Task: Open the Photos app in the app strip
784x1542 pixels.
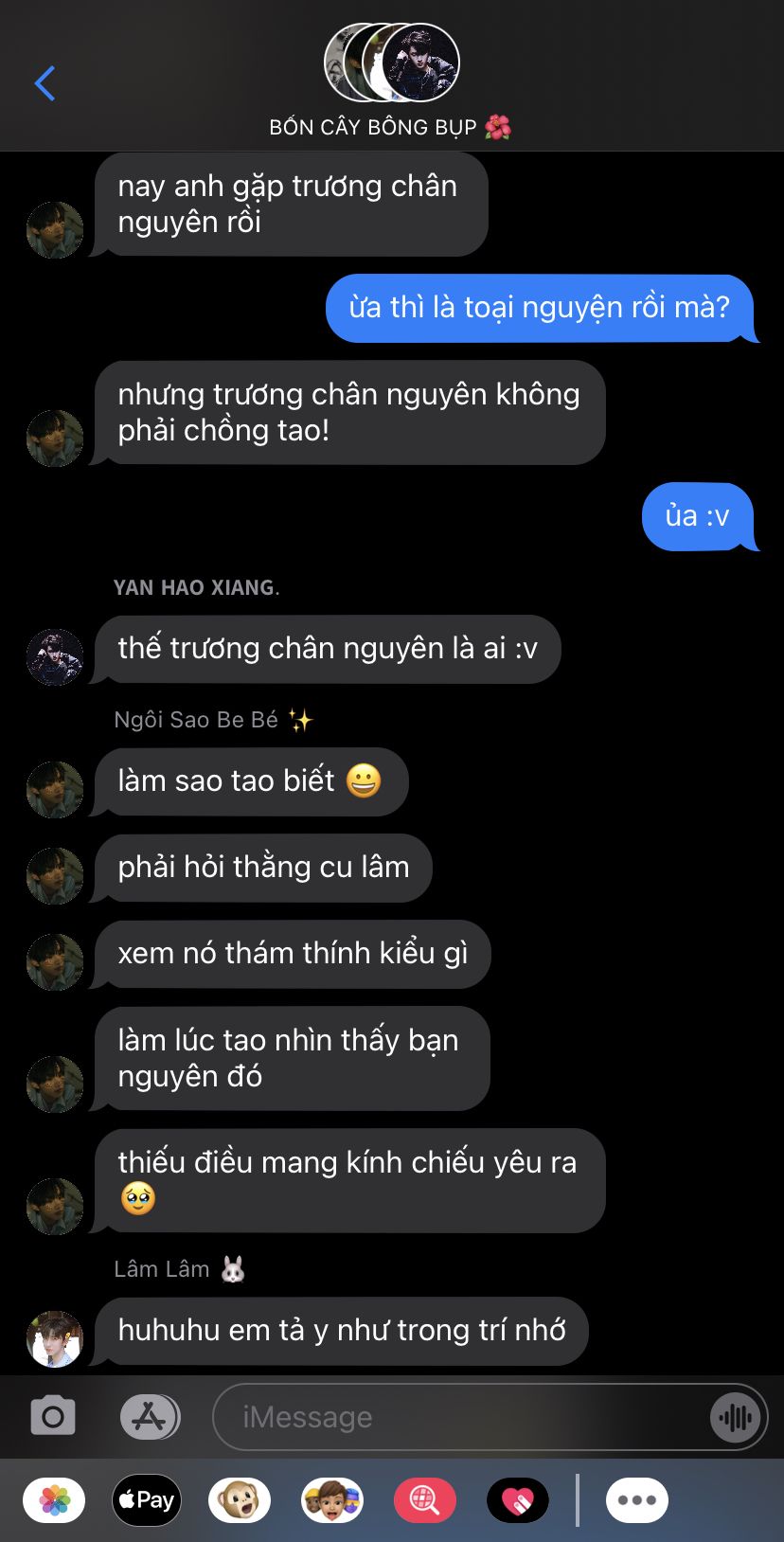Action: click(x=54, y=1500)
